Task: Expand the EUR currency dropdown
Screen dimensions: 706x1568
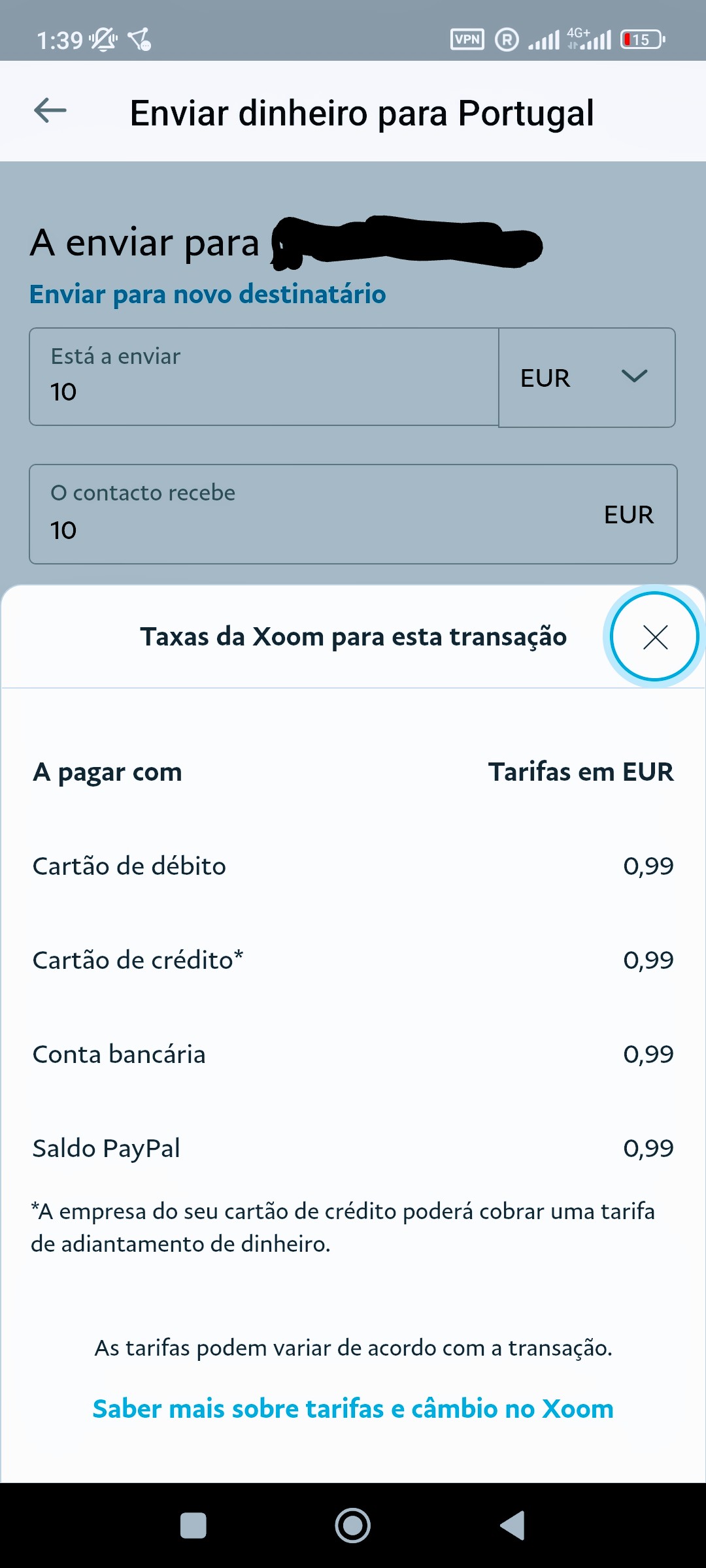Action: click(x=586, y=377)
